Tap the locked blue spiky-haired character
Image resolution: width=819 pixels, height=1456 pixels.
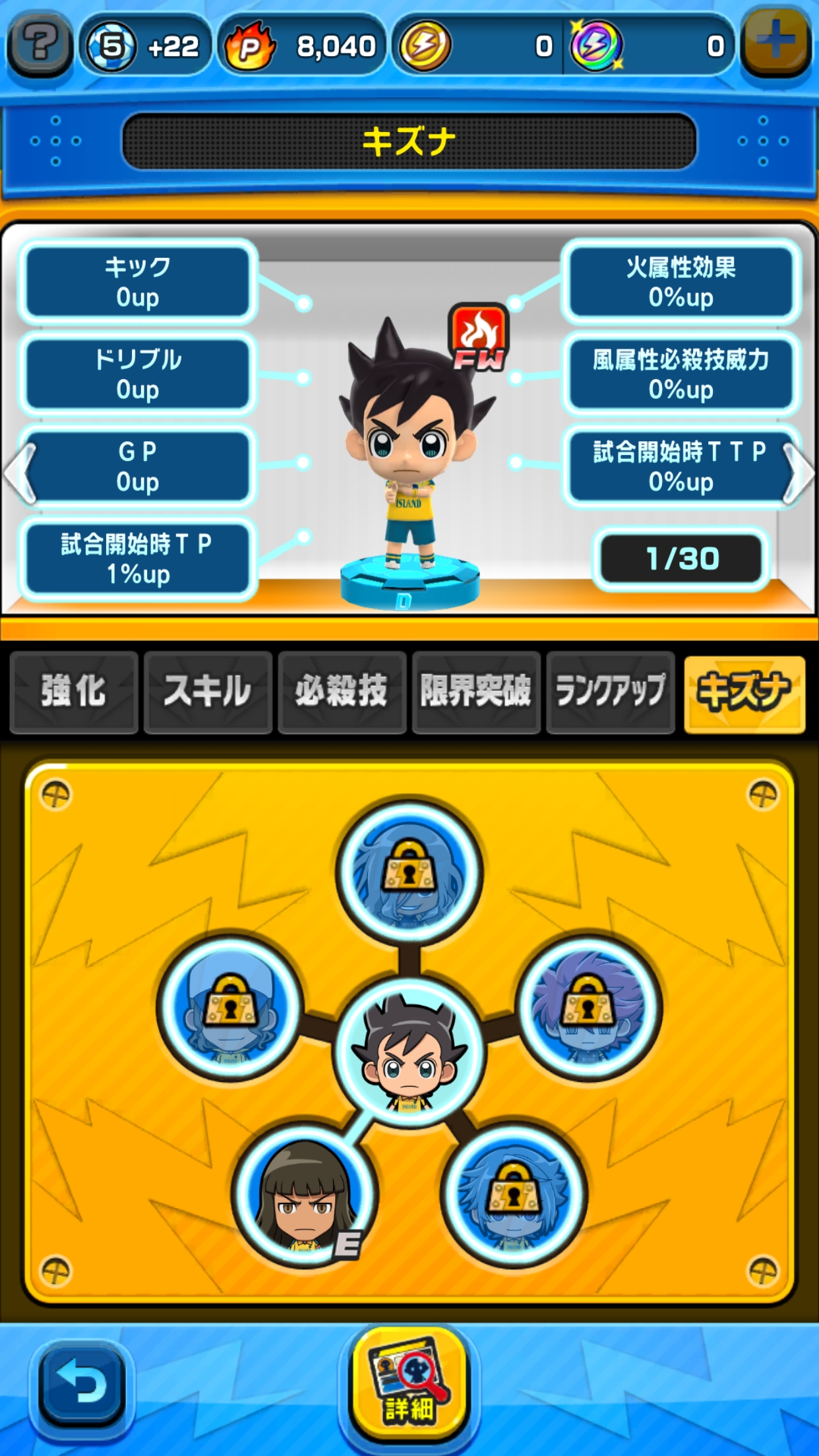pyautogui.click(x=513, y=1196)
